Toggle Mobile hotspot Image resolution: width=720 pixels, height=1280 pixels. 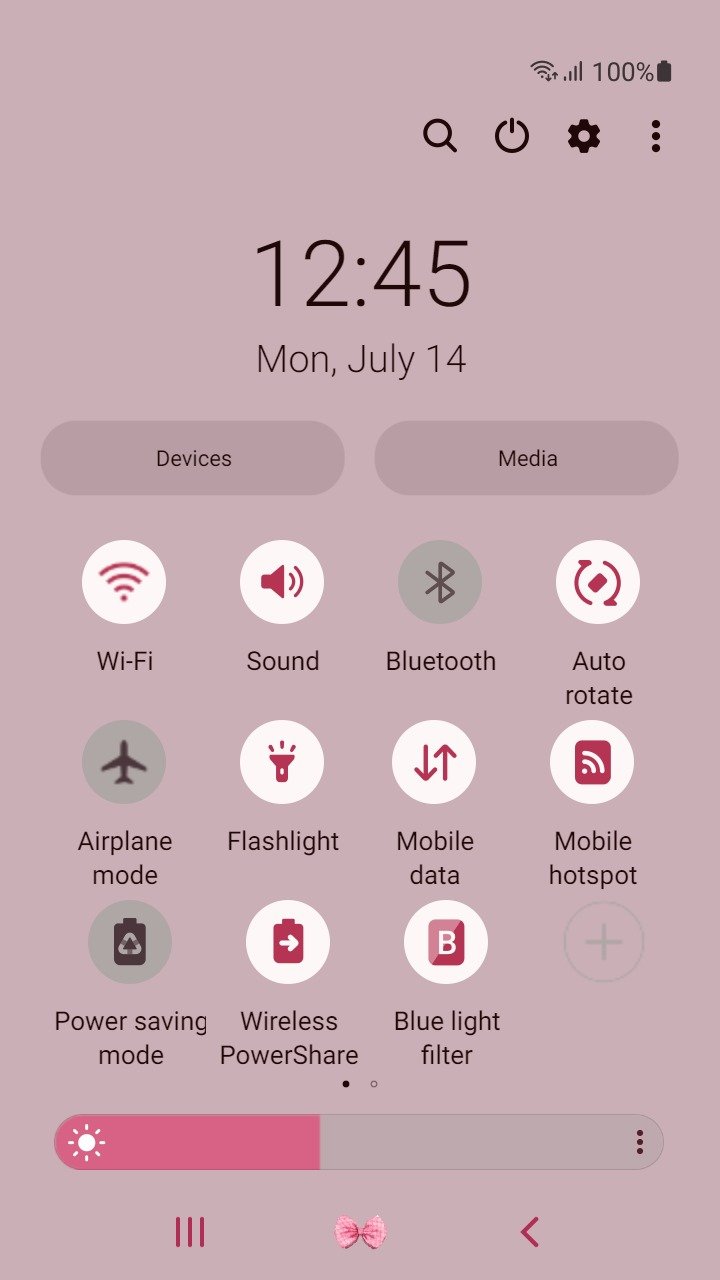coord(592,762)
